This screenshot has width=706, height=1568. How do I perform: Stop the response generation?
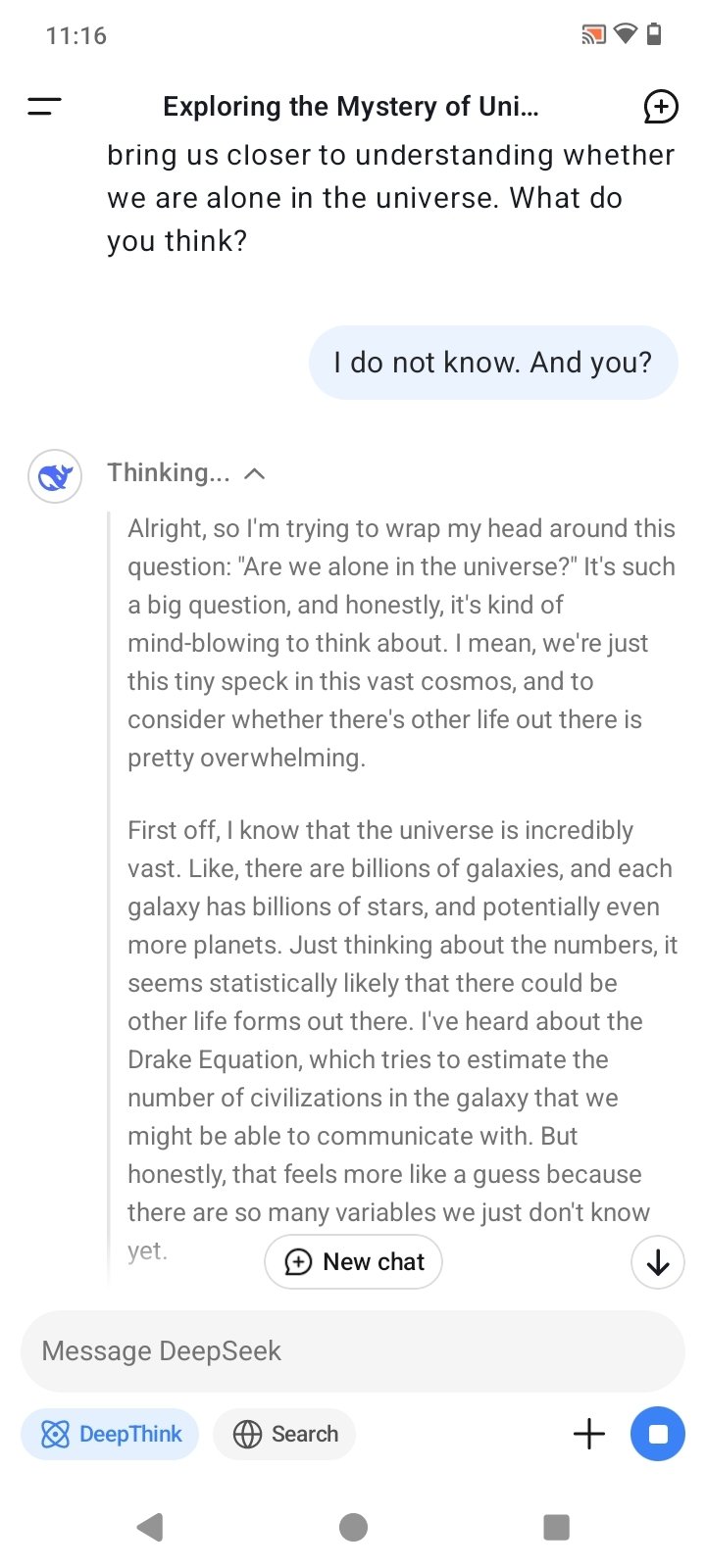point(658,1434)
